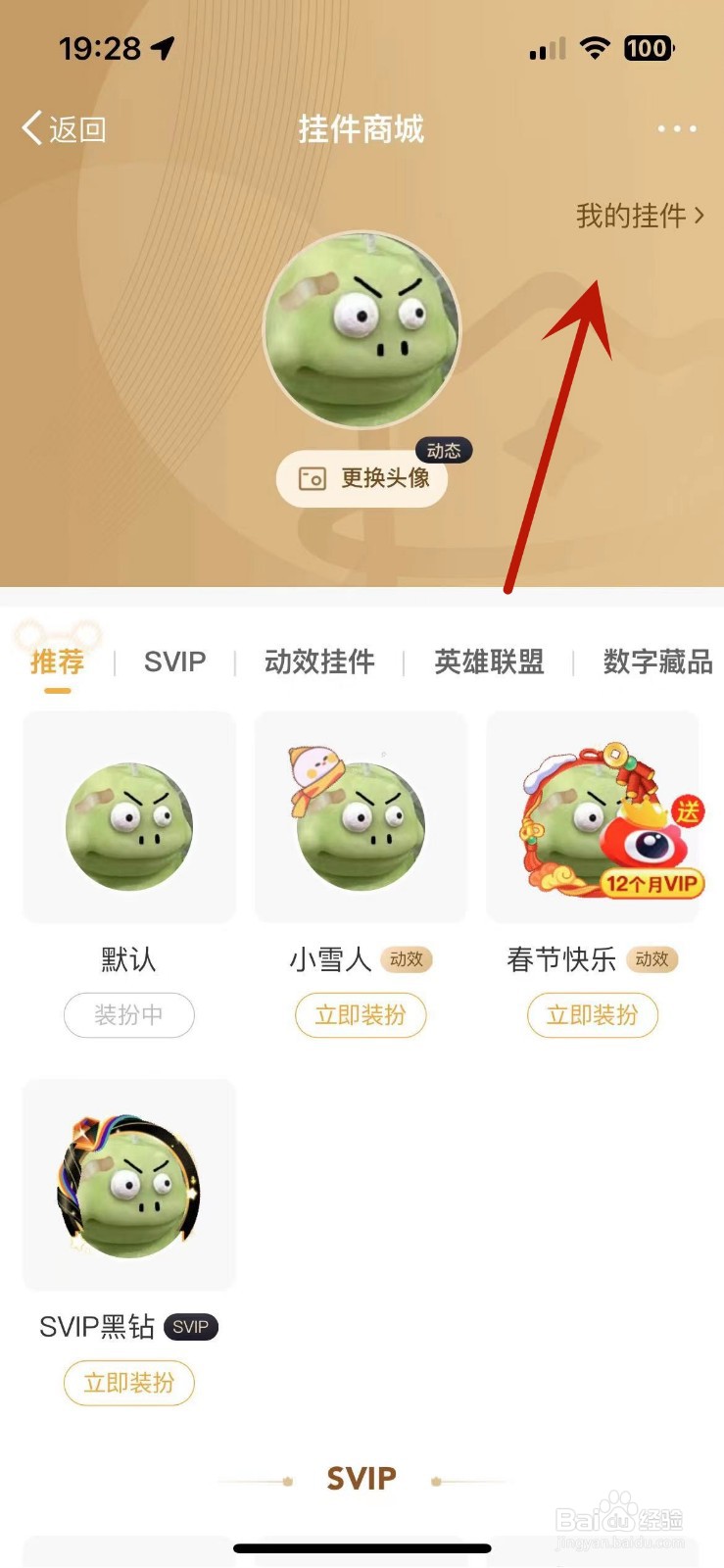Click the 装扮中 status on 默认 pendant
The width and height of the screenshot is (724, 1568).
coord(128,1015)
